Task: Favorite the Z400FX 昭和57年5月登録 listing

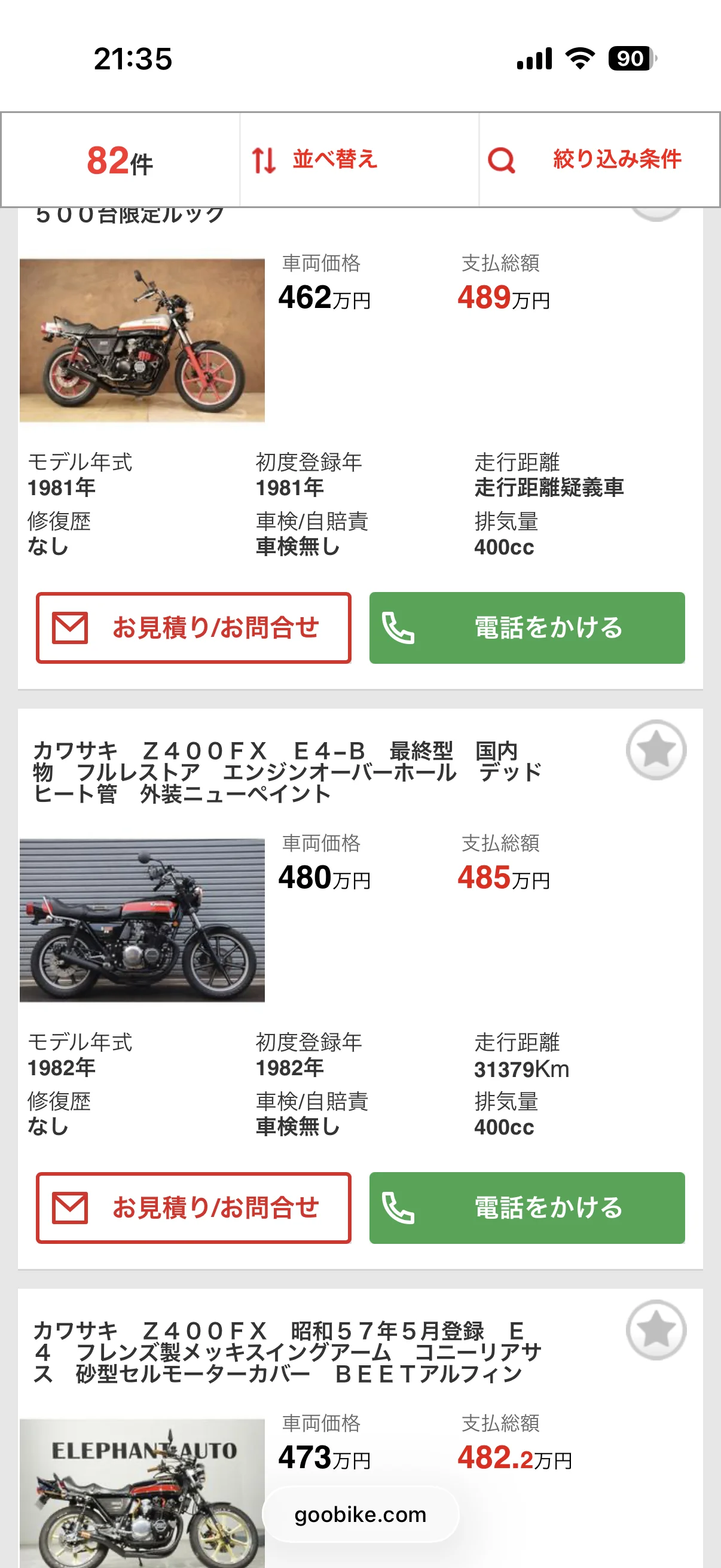Action: pyautogui.click(x=656, y=1330)
